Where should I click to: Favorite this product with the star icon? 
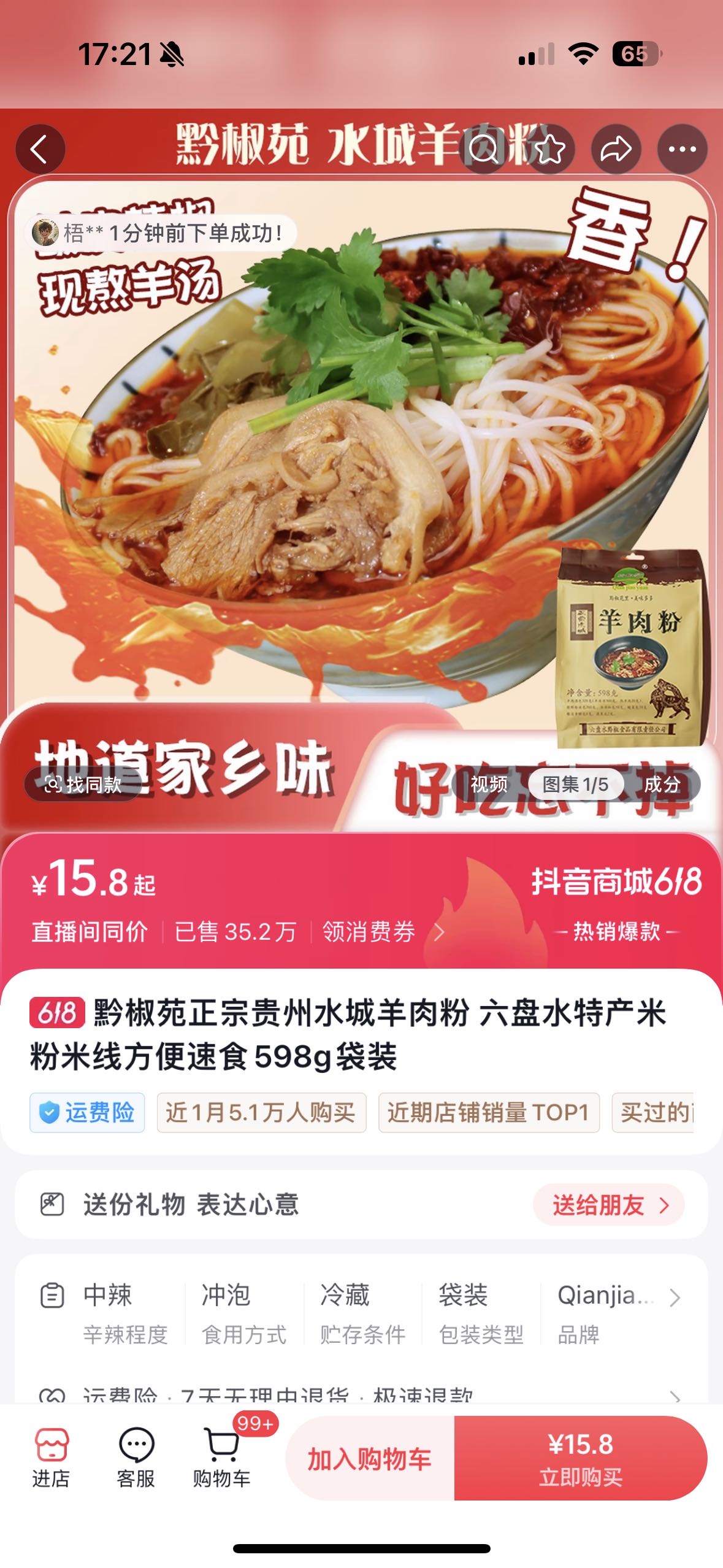click(x=549, y=149)
